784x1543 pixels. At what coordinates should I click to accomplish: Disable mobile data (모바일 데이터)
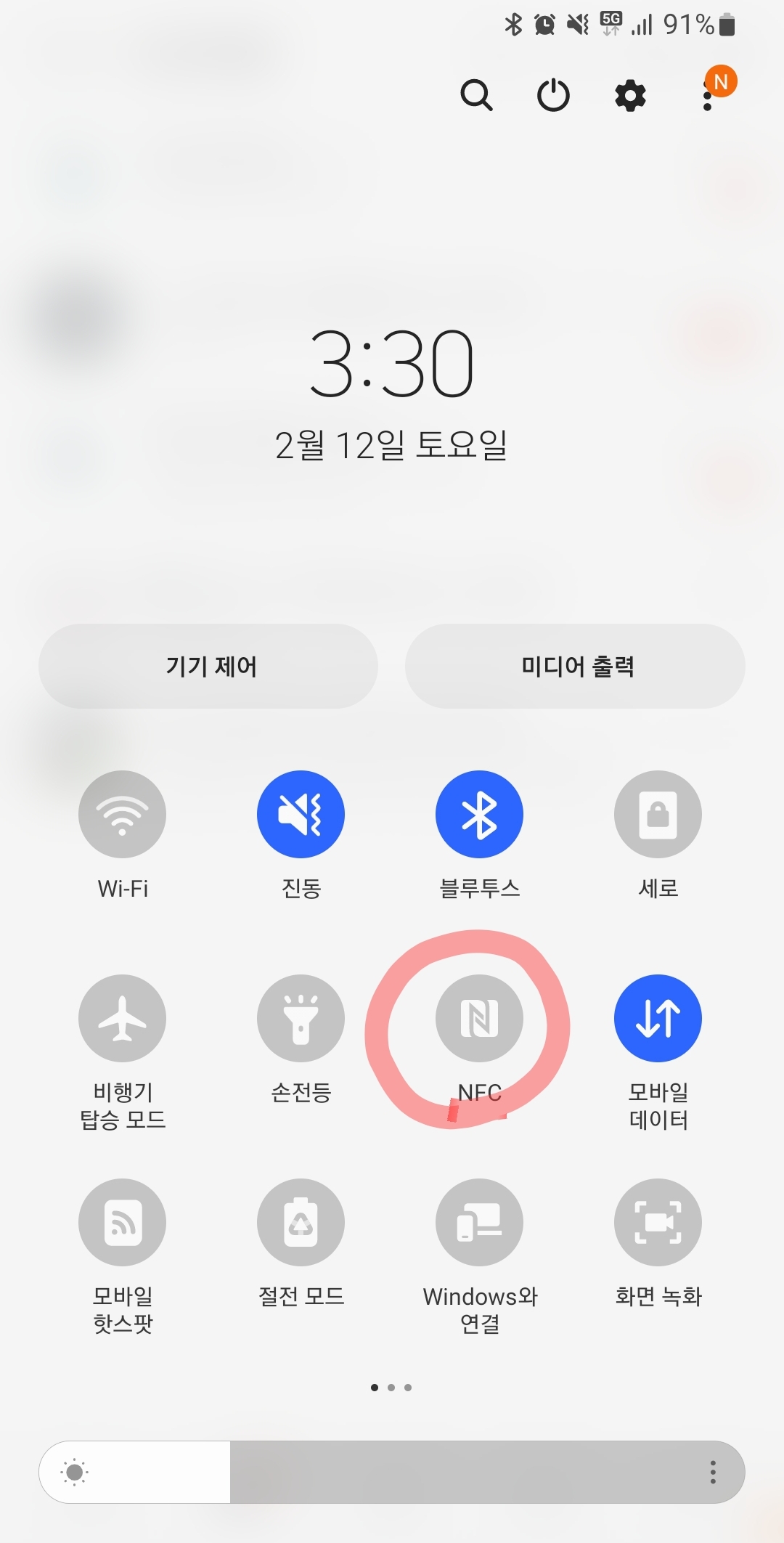point(657,1018)
